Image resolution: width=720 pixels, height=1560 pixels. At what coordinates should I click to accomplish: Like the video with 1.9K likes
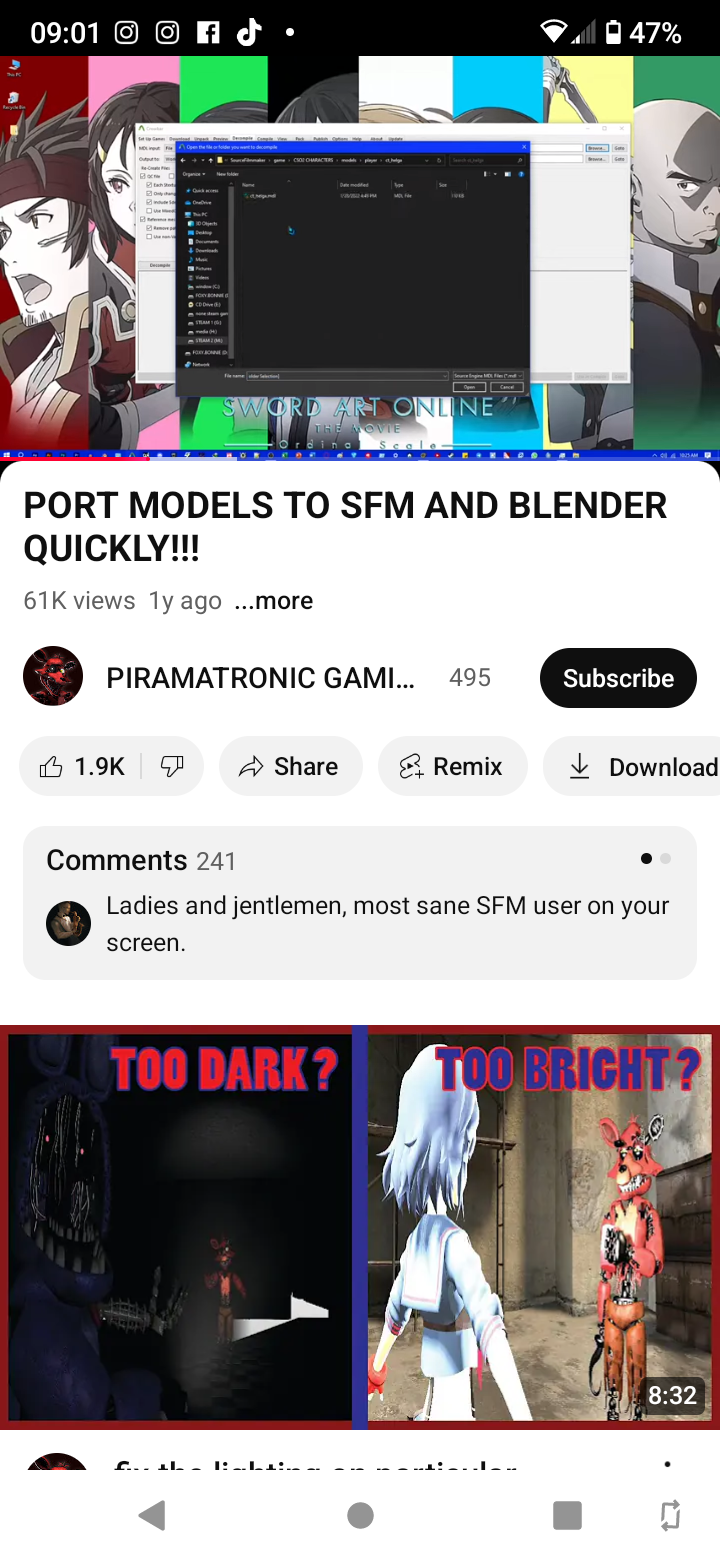tap(82, 767)
